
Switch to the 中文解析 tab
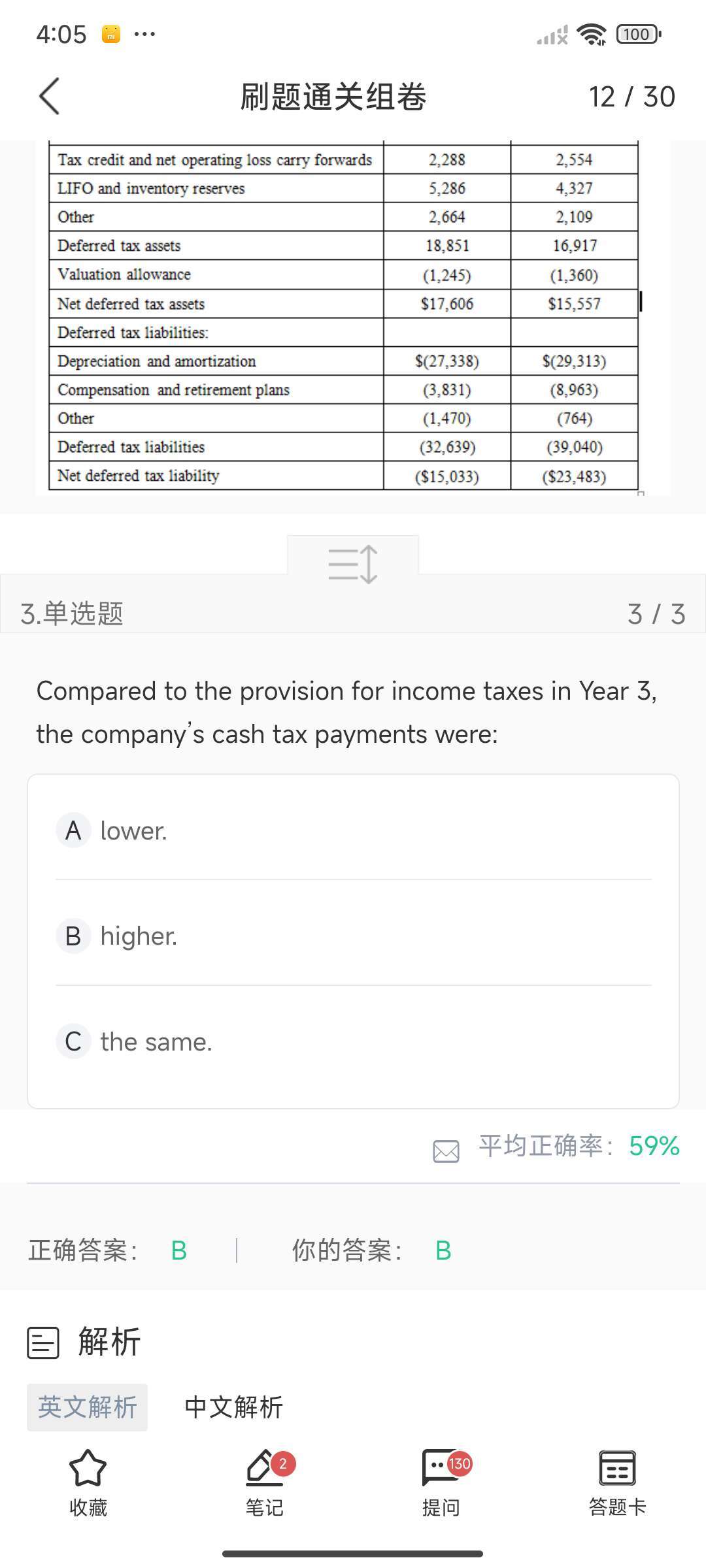pyautogui.click(x=233, y=1407)
